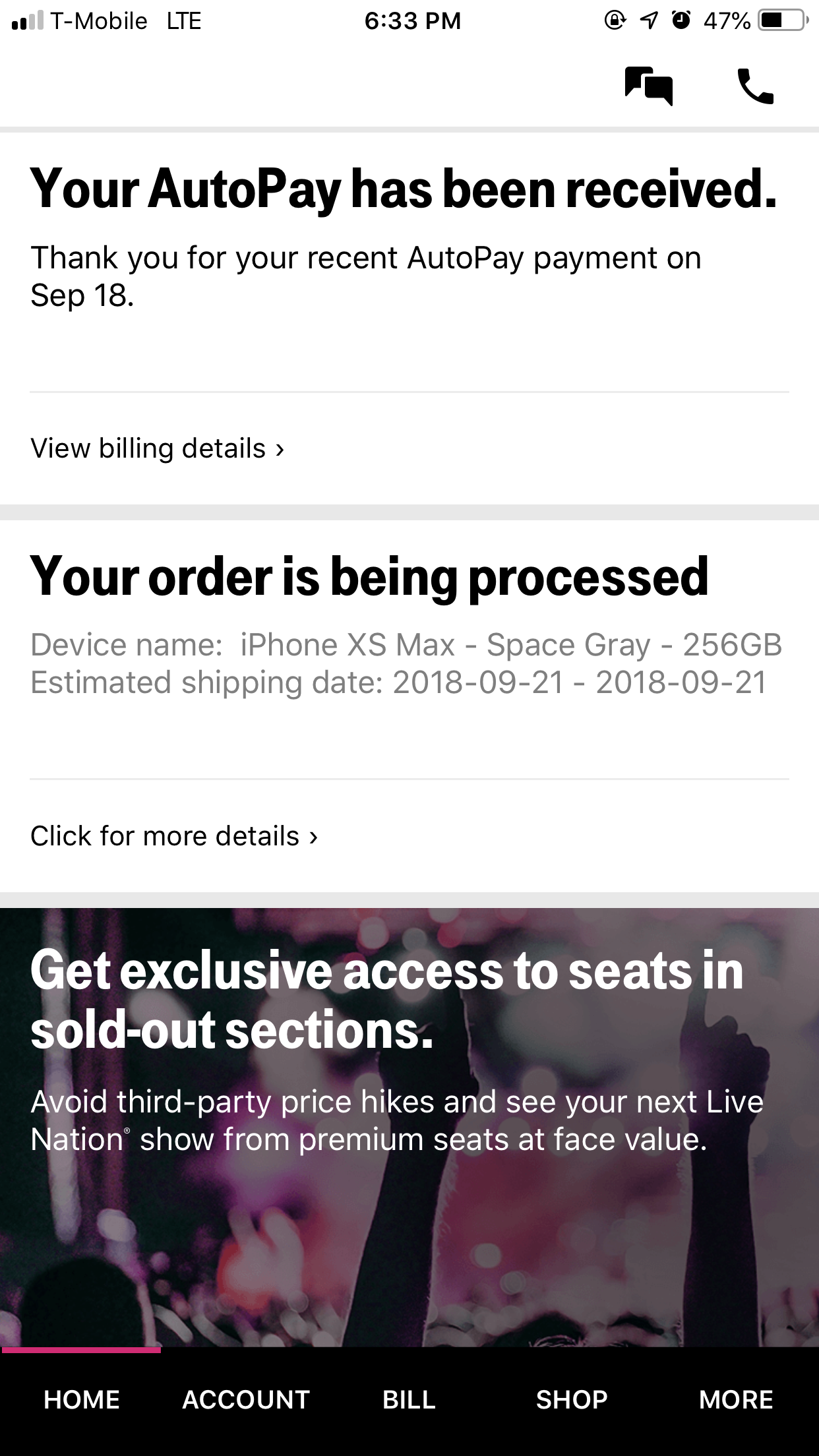Switch to the Shop tab
Image resolution: width=819 pixels, height=1456 pixels.
click(572, 1399)
